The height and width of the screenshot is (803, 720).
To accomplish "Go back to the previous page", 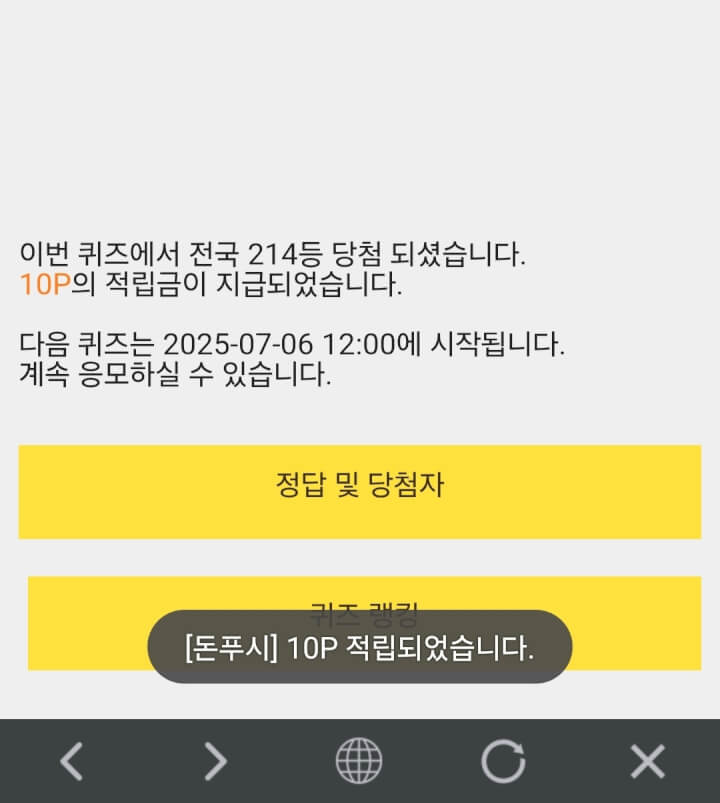I will [71, 762].
